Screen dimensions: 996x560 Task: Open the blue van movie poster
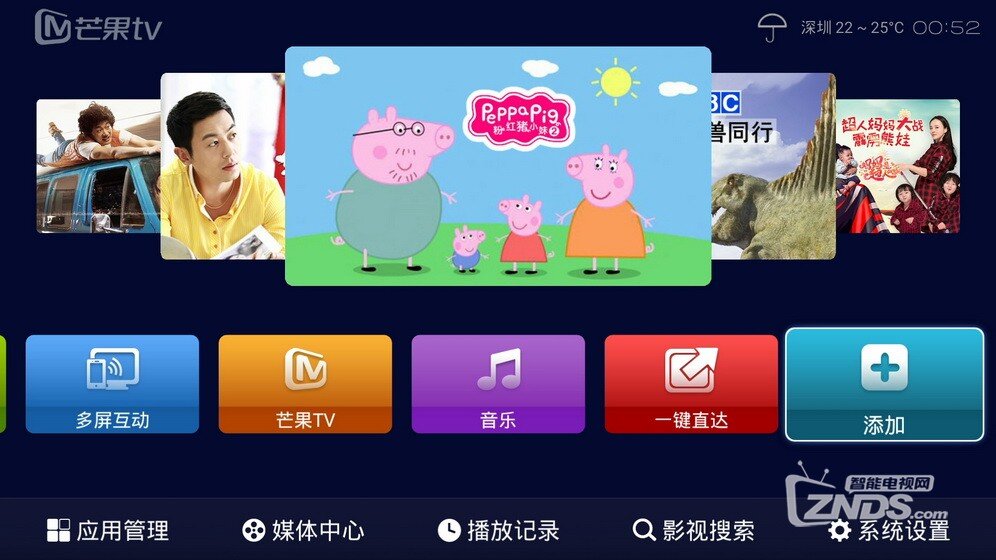coord(97,166)
